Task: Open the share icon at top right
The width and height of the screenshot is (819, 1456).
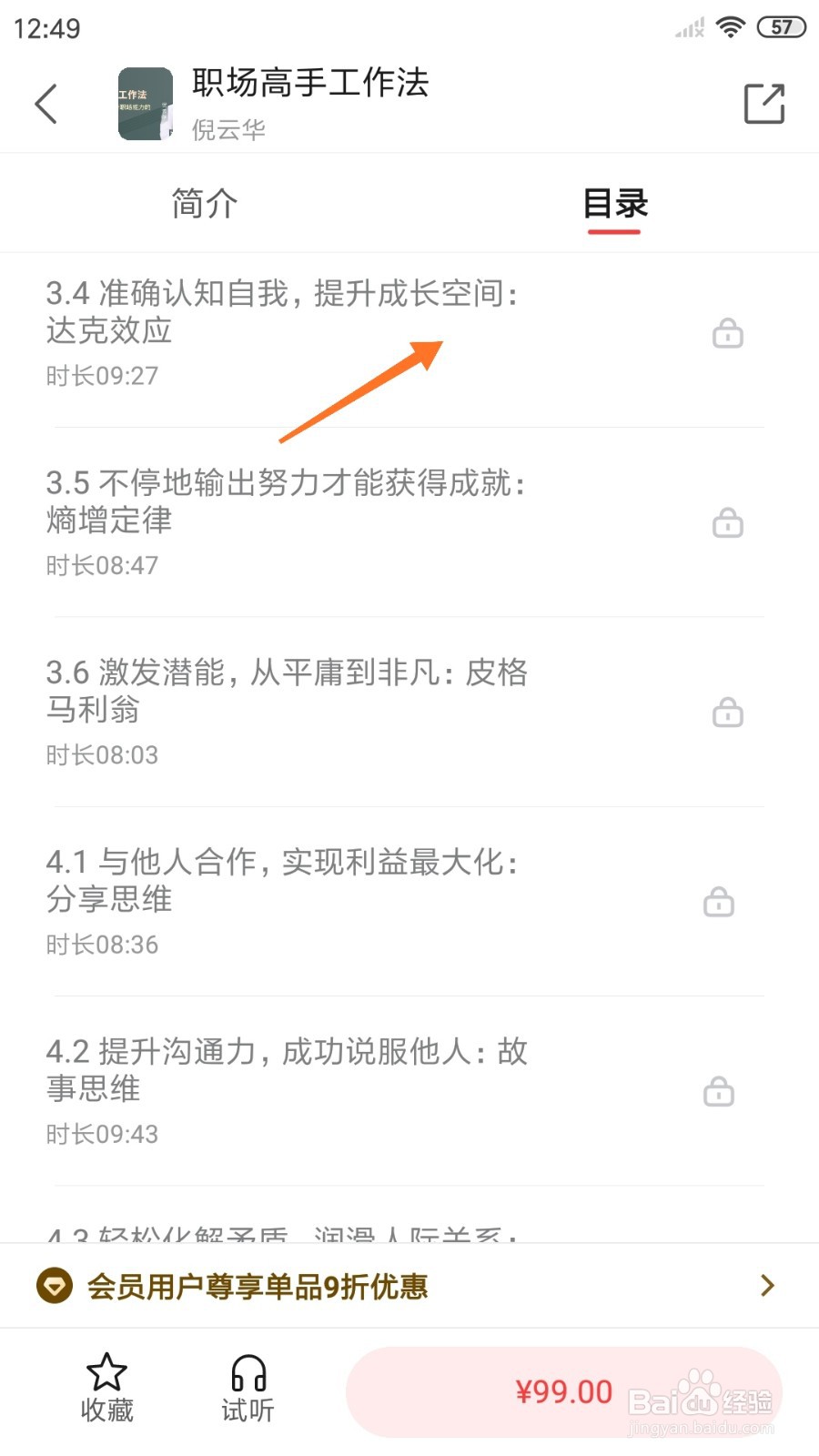Action: (x=764, y=103)
